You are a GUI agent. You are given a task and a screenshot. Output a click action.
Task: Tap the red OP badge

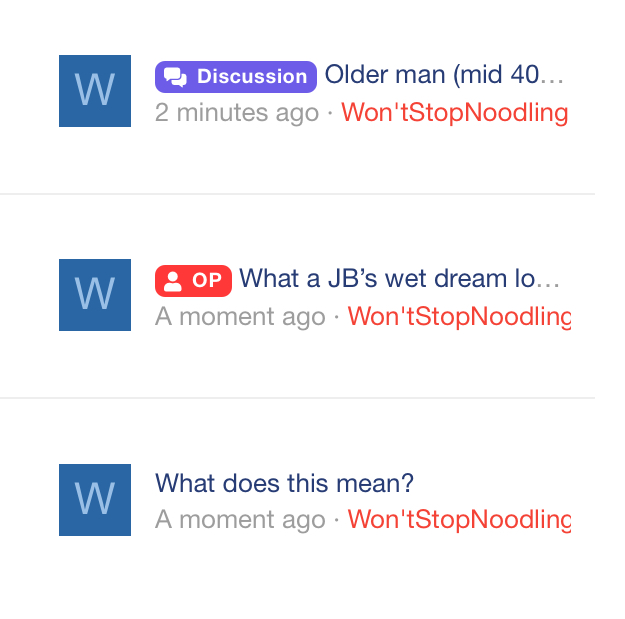tap(193, 281)
